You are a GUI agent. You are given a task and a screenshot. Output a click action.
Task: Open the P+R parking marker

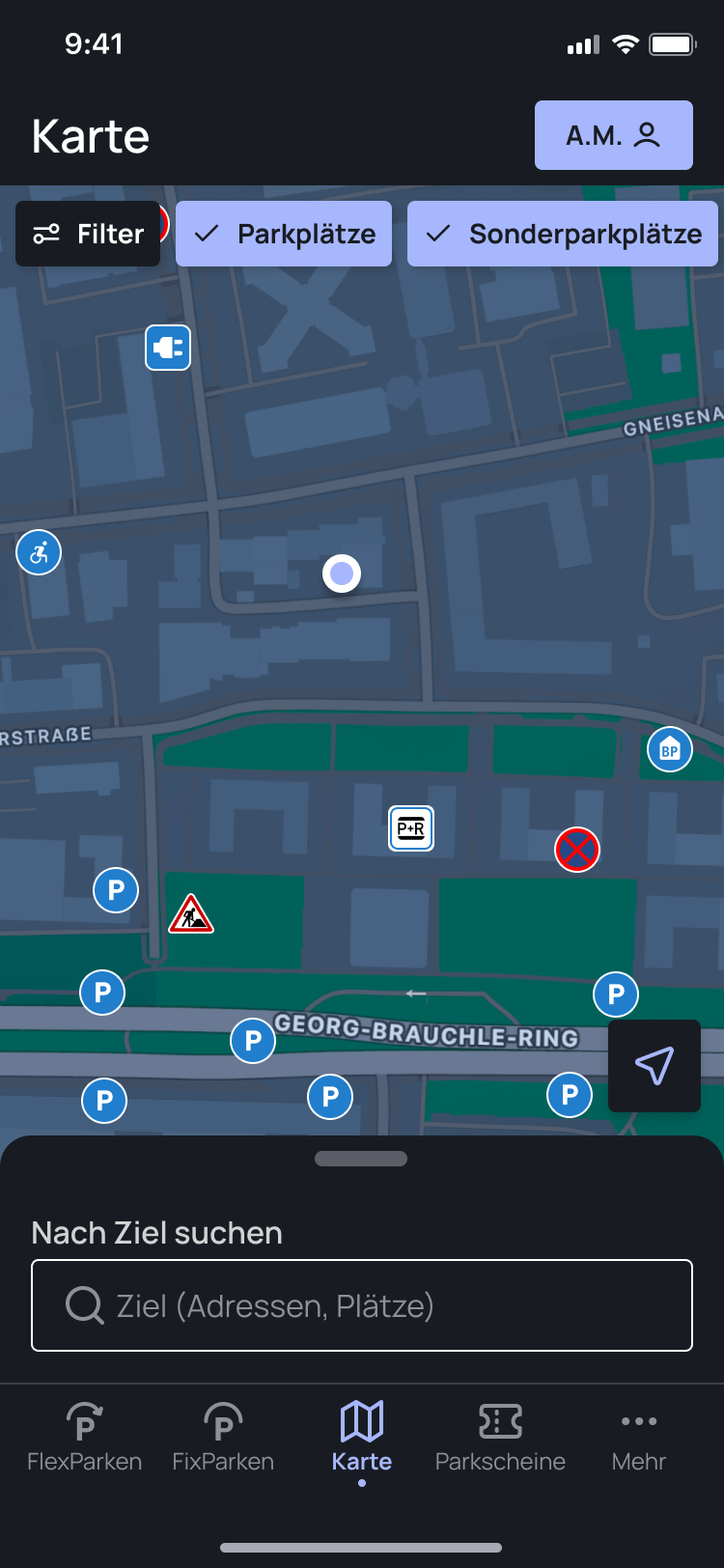(411, 828)
